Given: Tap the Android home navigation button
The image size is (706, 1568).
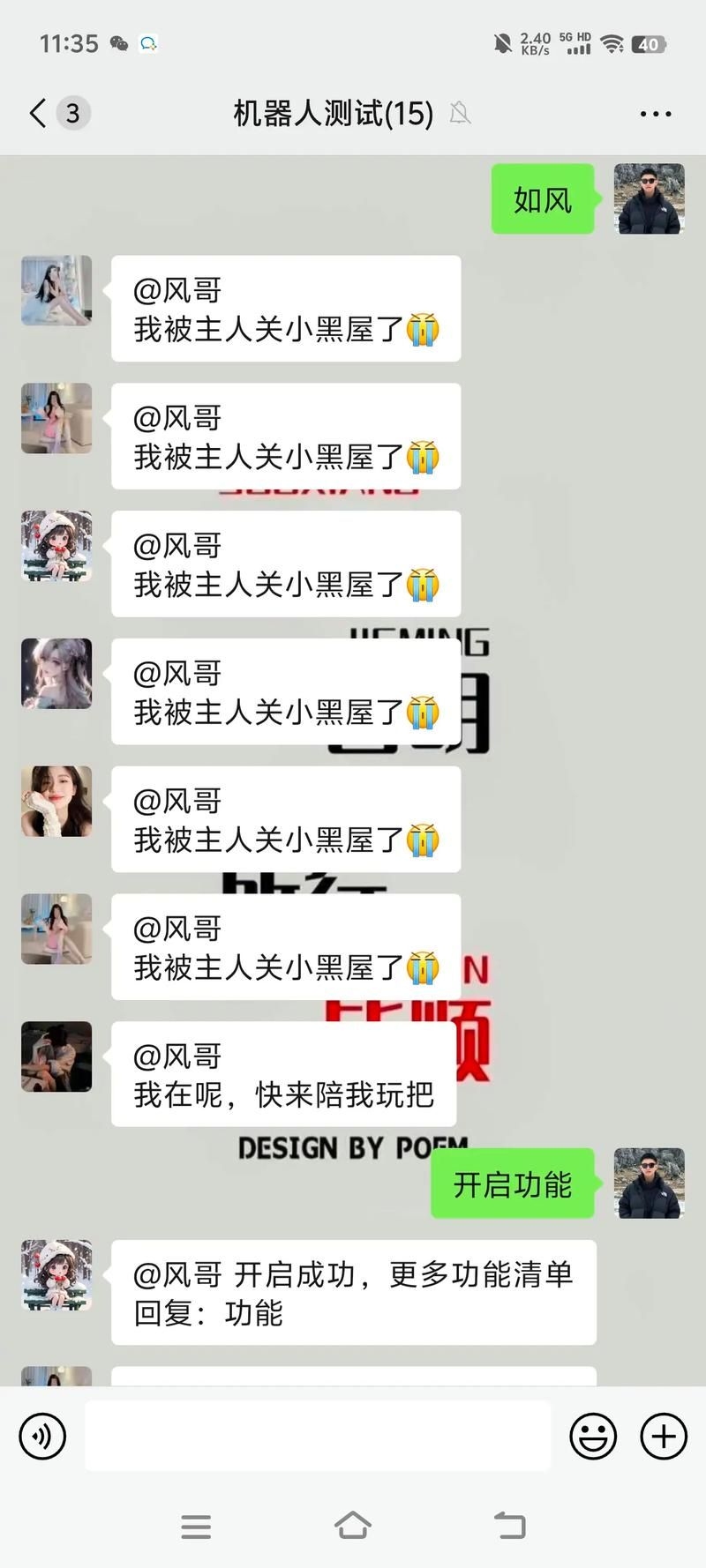Looking at the screenshot, I should [x=353, y=1527].
